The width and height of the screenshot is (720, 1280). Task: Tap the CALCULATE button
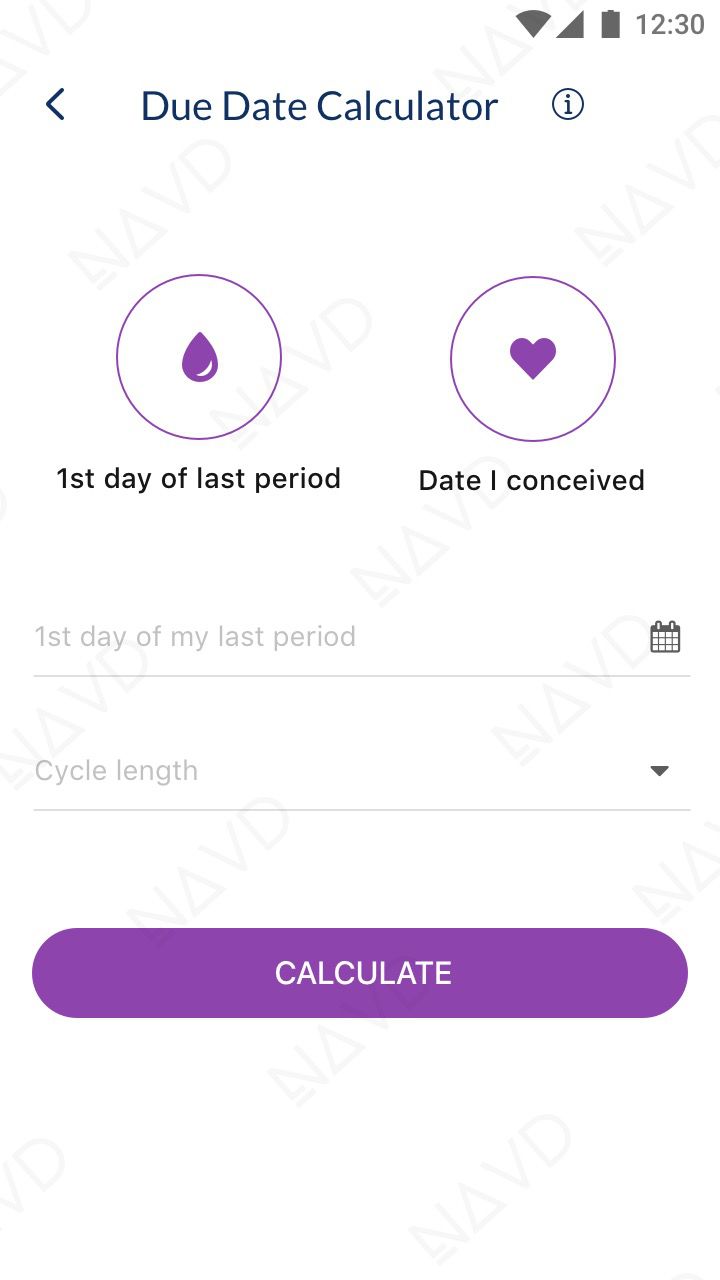pos(360,973)
